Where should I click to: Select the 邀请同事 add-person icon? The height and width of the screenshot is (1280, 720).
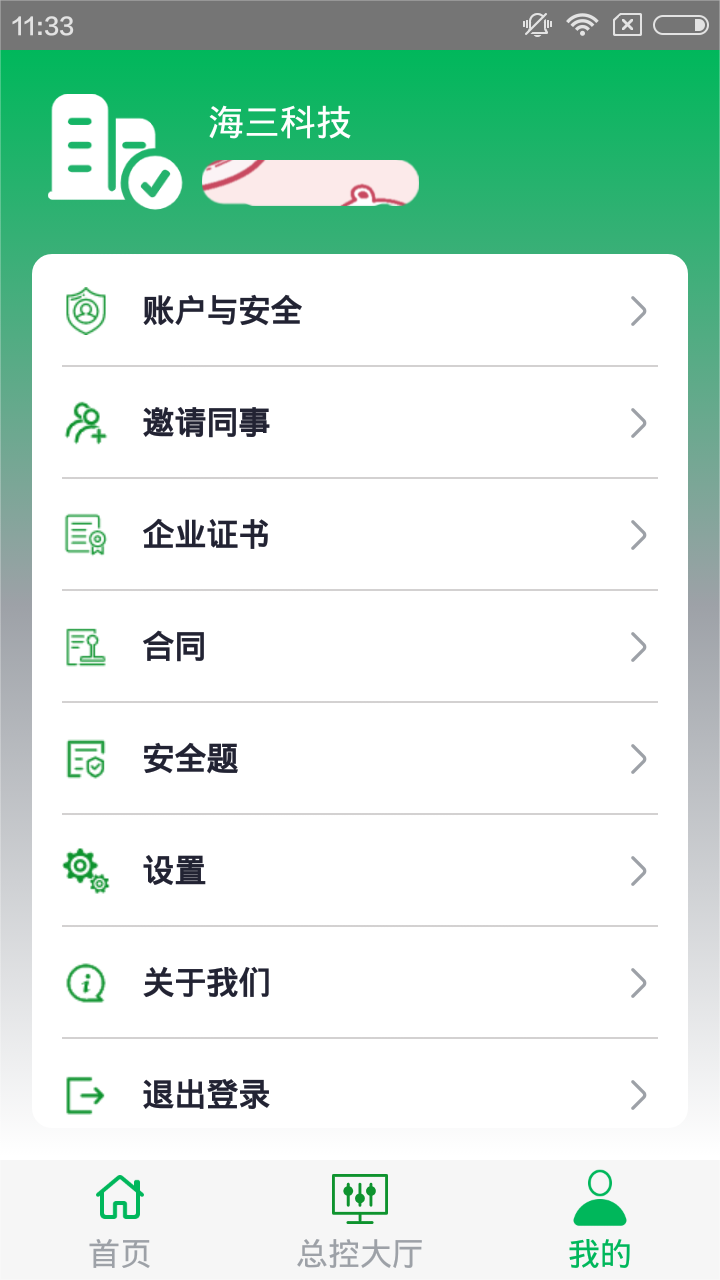click(x=86, y=423)
